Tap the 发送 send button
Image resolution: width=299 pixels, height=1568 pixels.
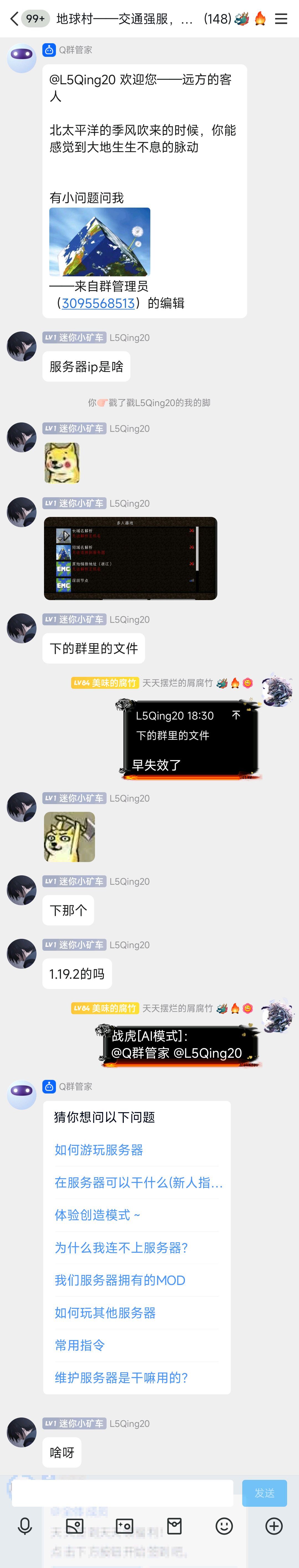264,1493
